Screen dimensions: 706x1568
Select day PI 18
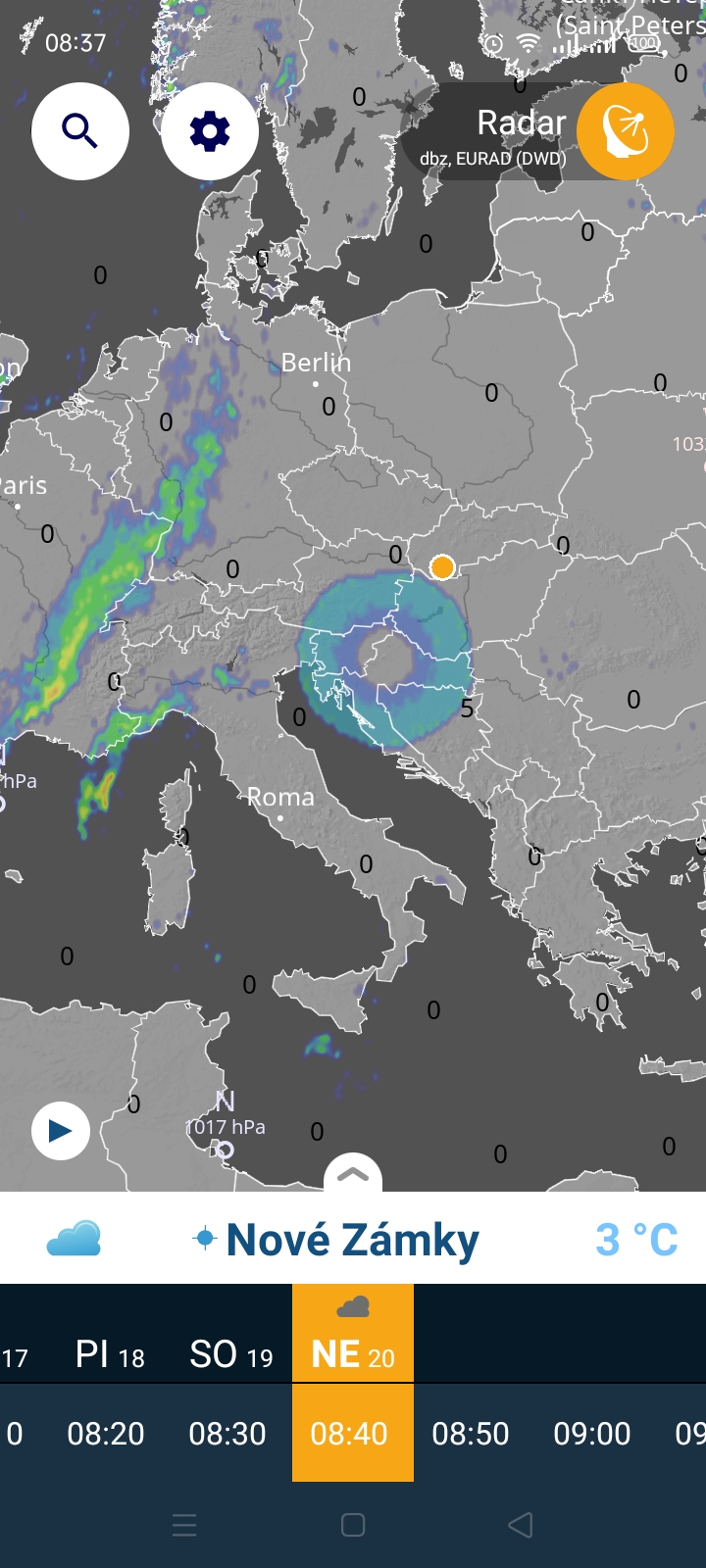point(110,1354)
